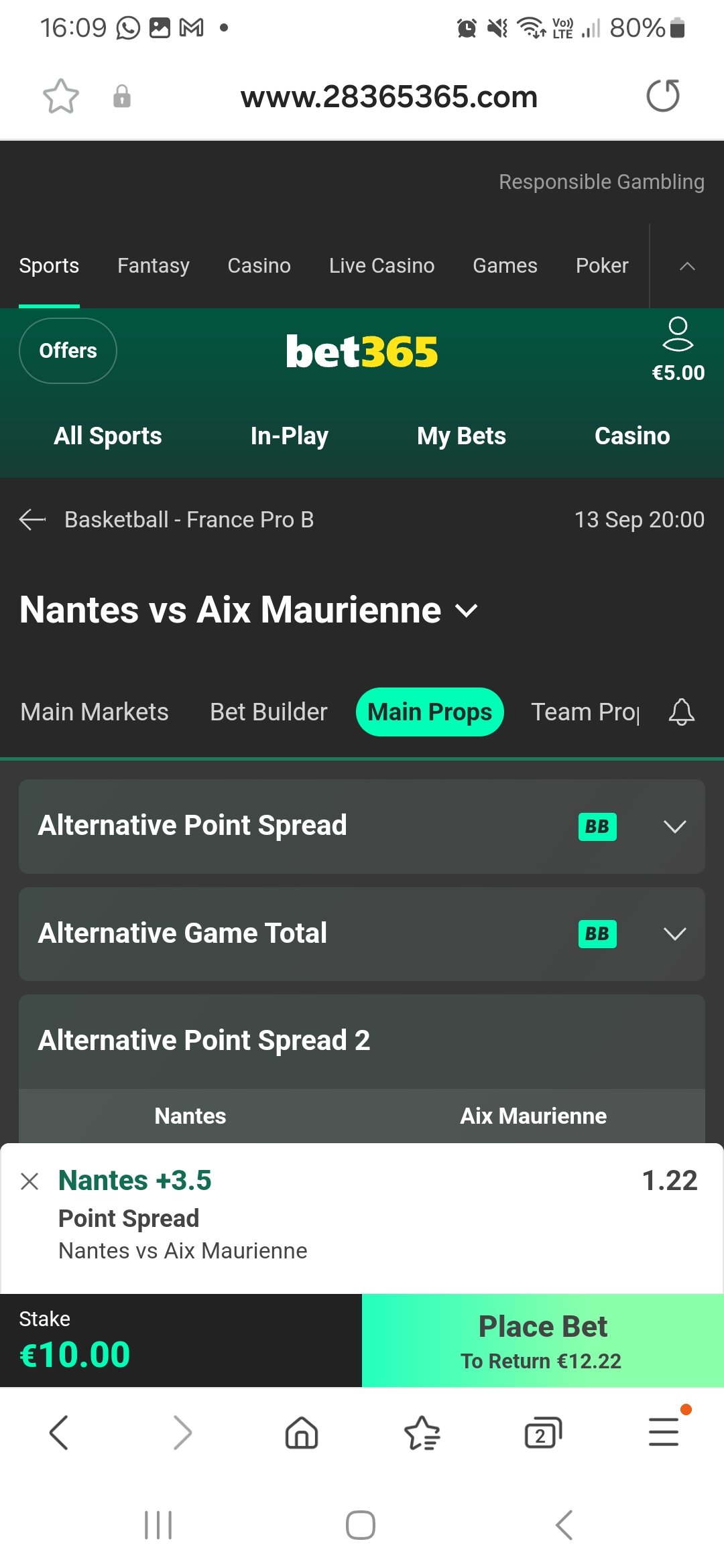This screenshot has width=724, height=1568.
Task: Switch to the Main Markets tab
Action: pyautogui.click(x=95, y=712)
